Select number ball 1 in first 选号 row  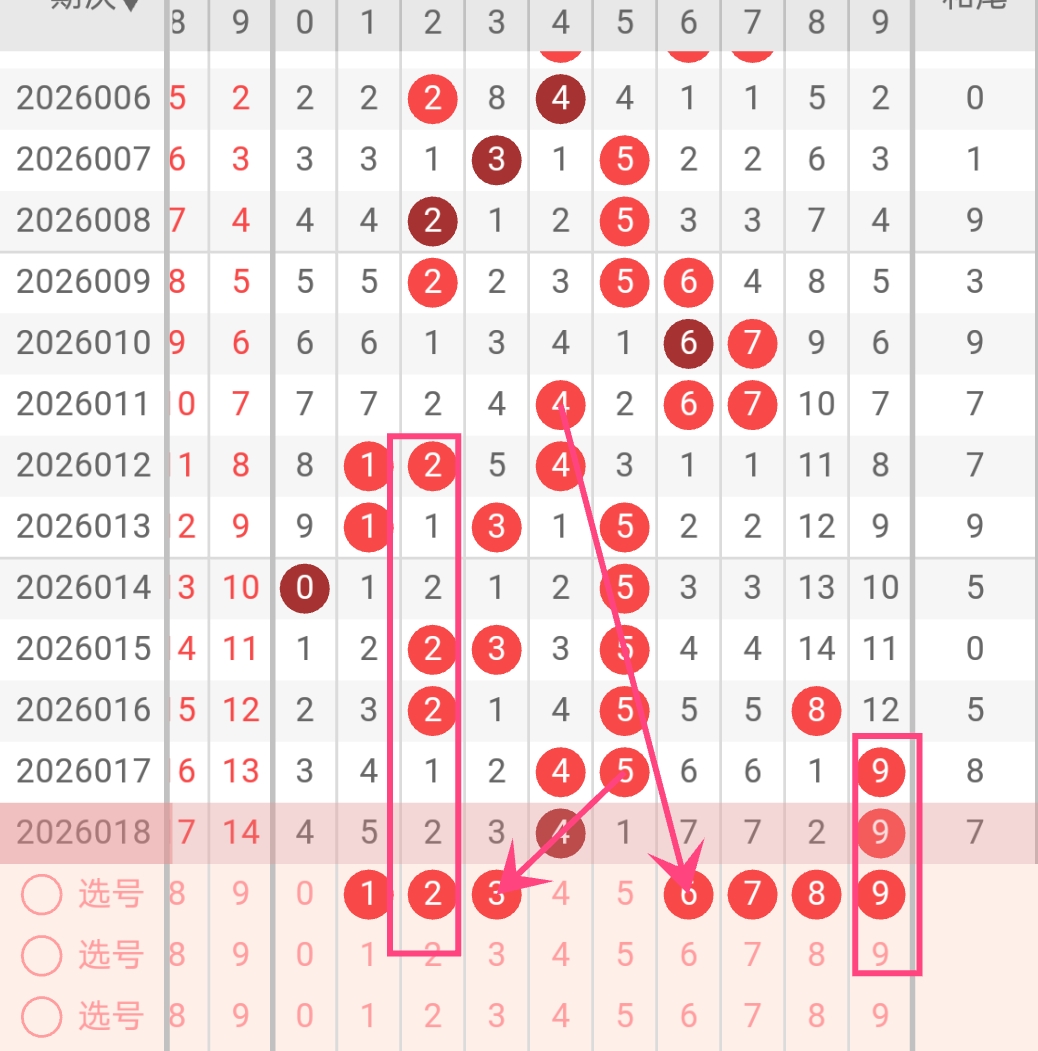tap(368, 895)
